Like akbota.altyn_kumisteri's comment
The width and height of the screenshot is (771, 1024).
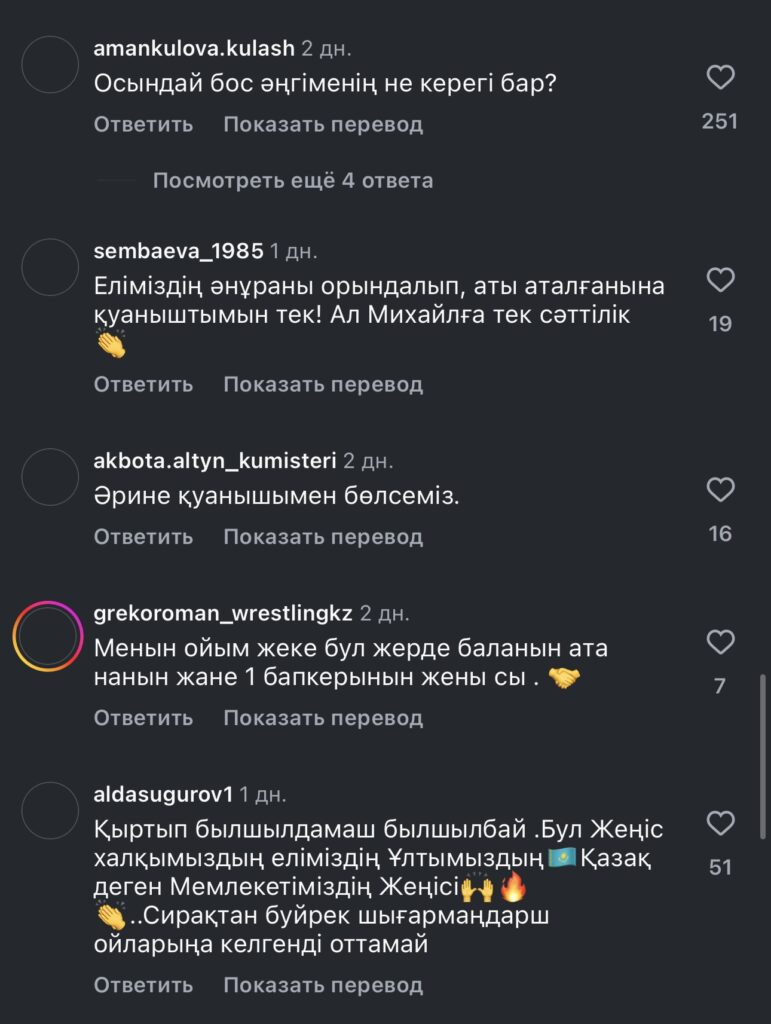pyautogui.click(x=720, y=490)
